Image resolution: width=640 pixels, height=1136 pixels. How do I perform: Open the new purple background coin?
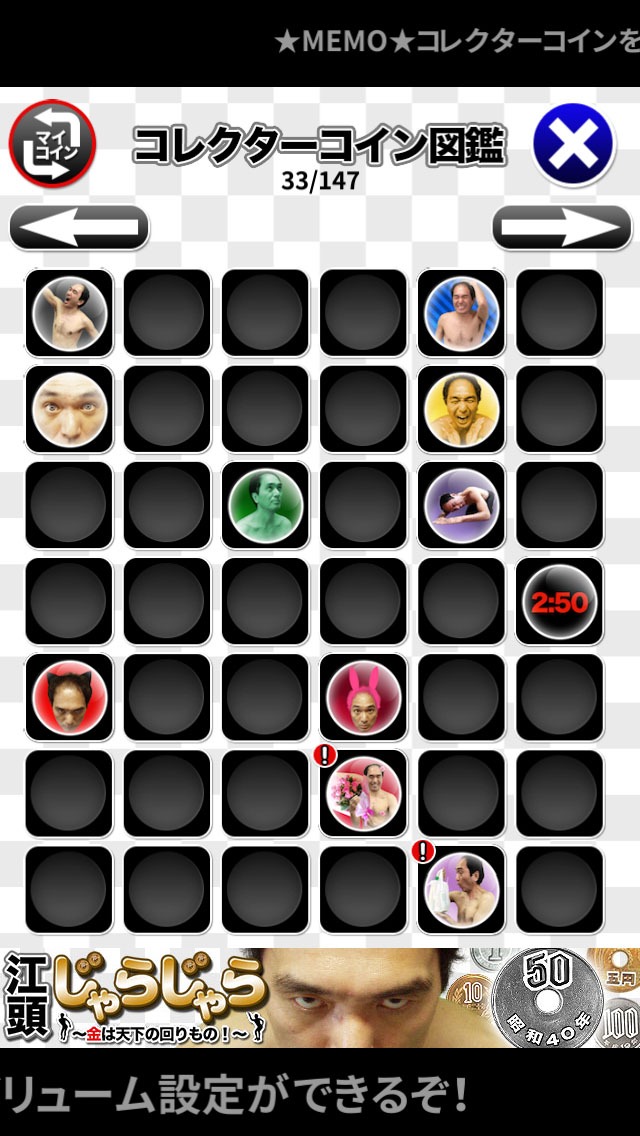(x=462, y=889)
